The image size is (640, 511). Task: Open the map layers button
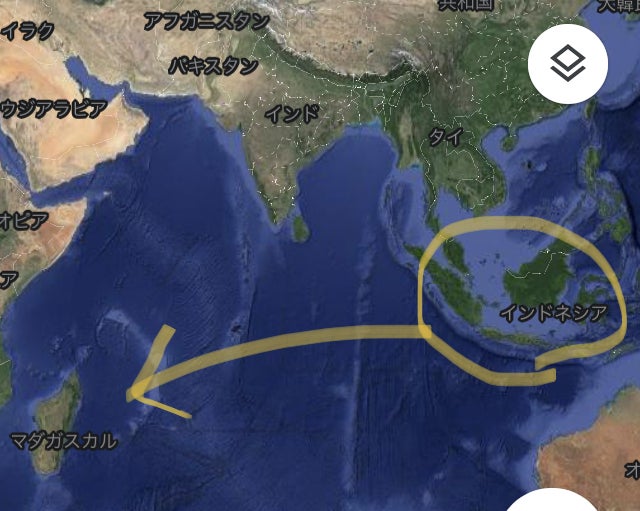pos(569,65)
